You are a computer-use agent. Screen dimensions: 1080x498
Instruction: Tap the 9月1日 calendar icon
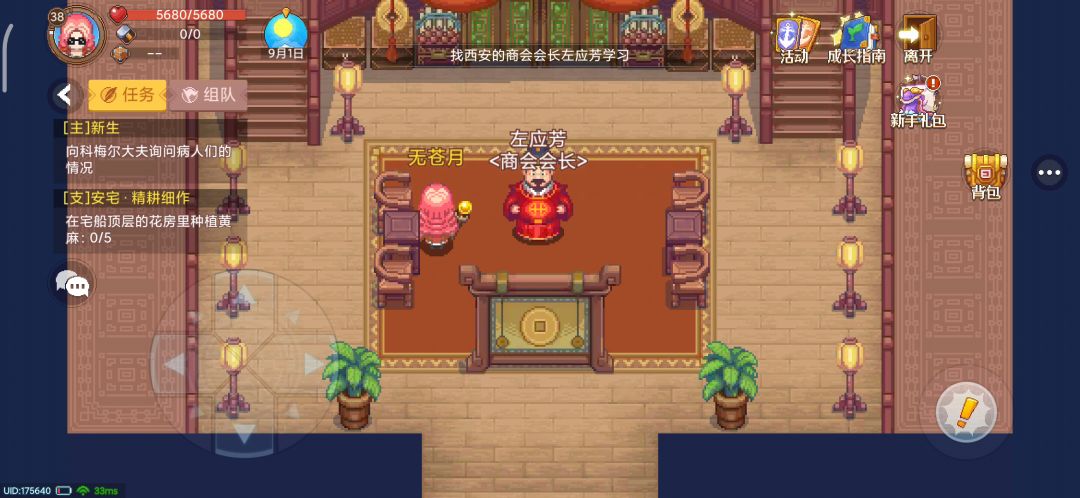point(286,34)
